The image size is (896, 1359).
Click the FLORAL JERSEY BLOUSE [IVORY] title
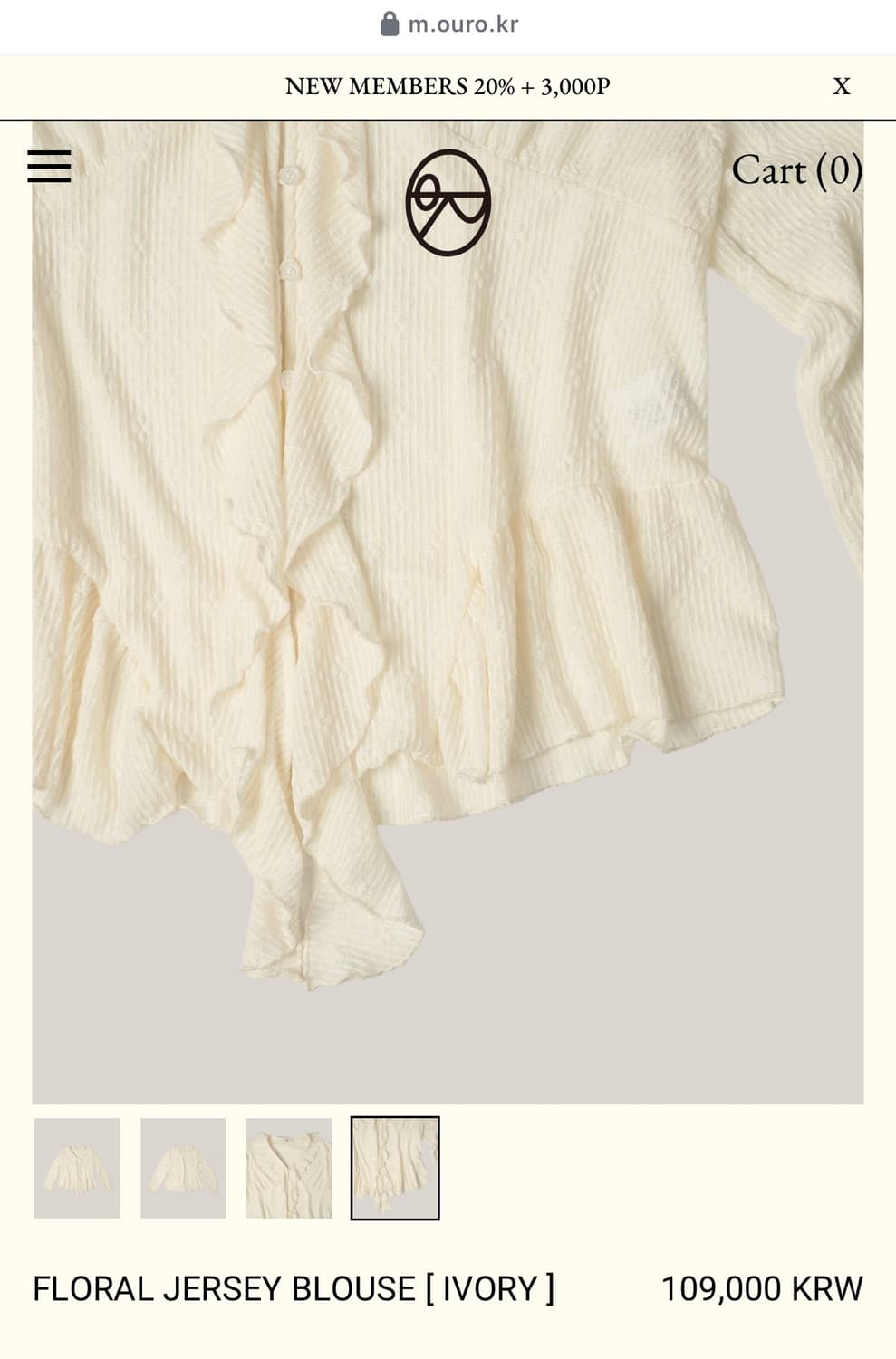[293, 1286]
